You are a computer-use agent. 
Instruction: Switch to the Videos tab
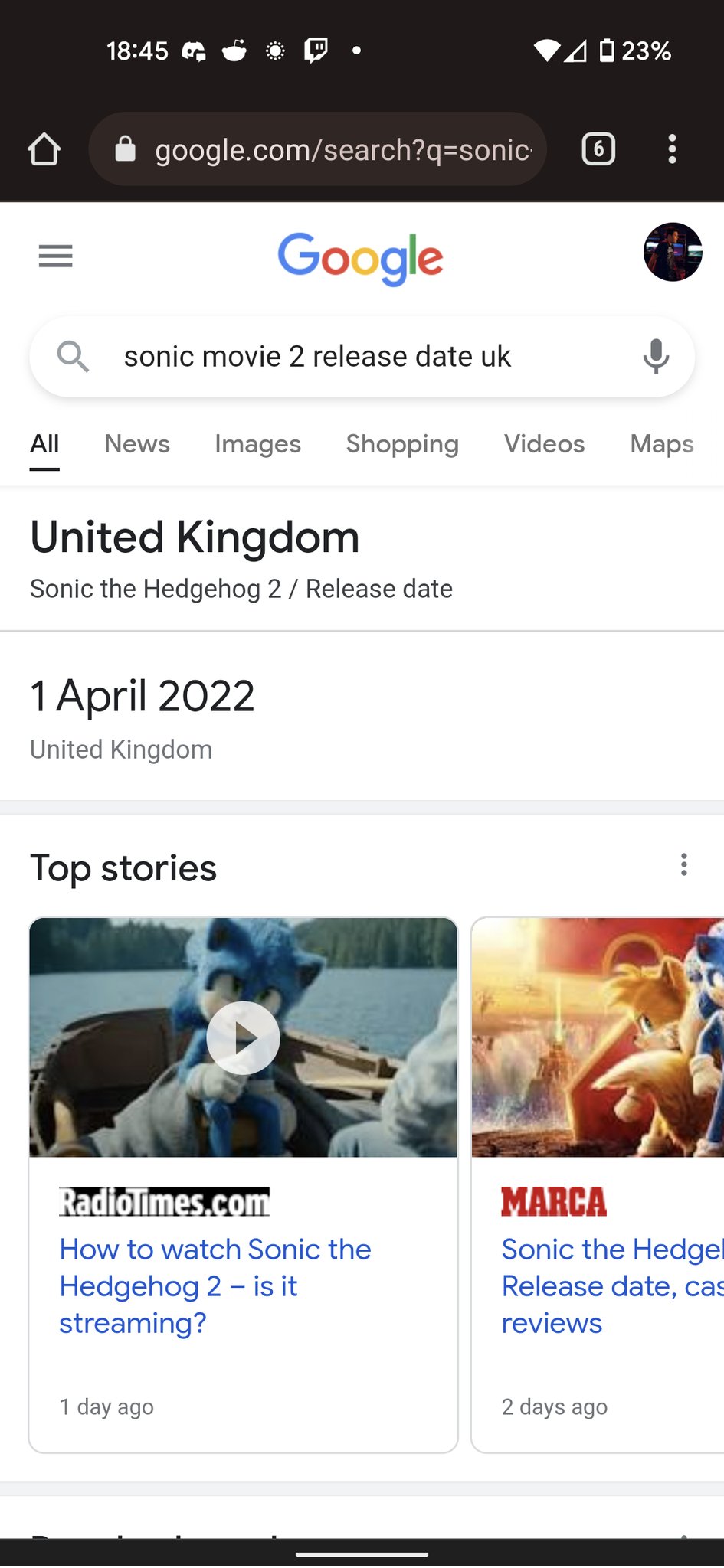click(544, 444)
